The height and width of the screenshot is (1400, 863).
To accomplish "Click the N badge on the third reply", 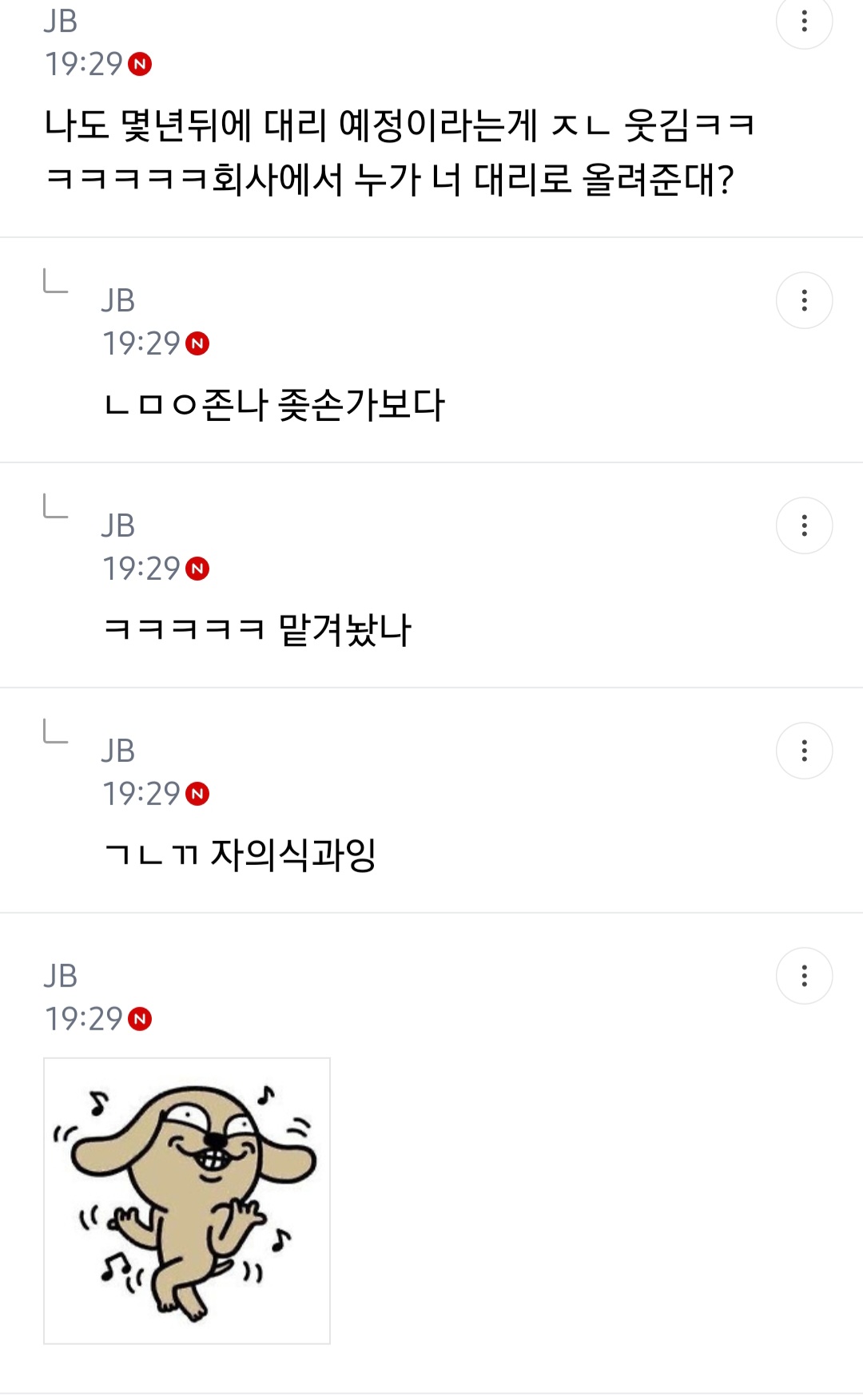I will pyautogui.click(x=198, y=567).
